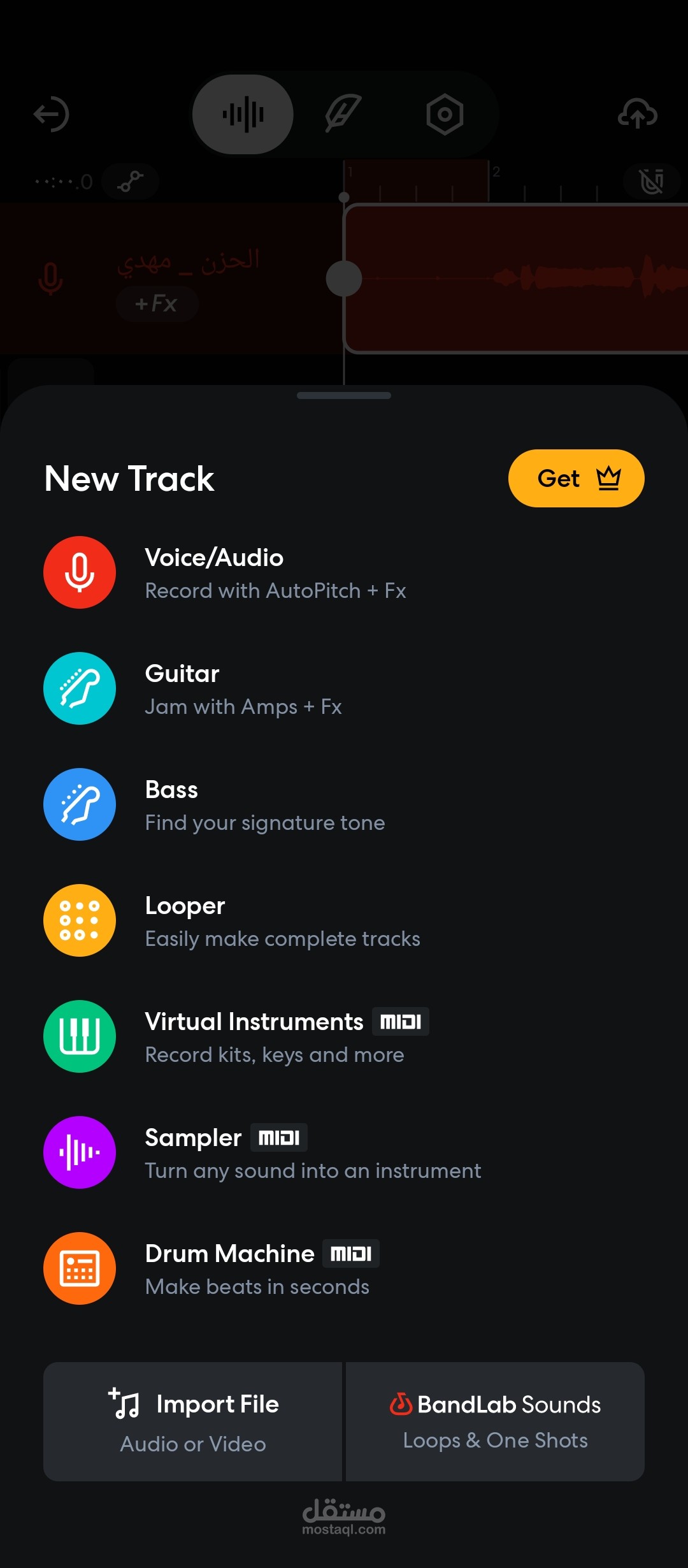
Task: Tap the sheet handle bar at the top
Action: coord(344,395)
